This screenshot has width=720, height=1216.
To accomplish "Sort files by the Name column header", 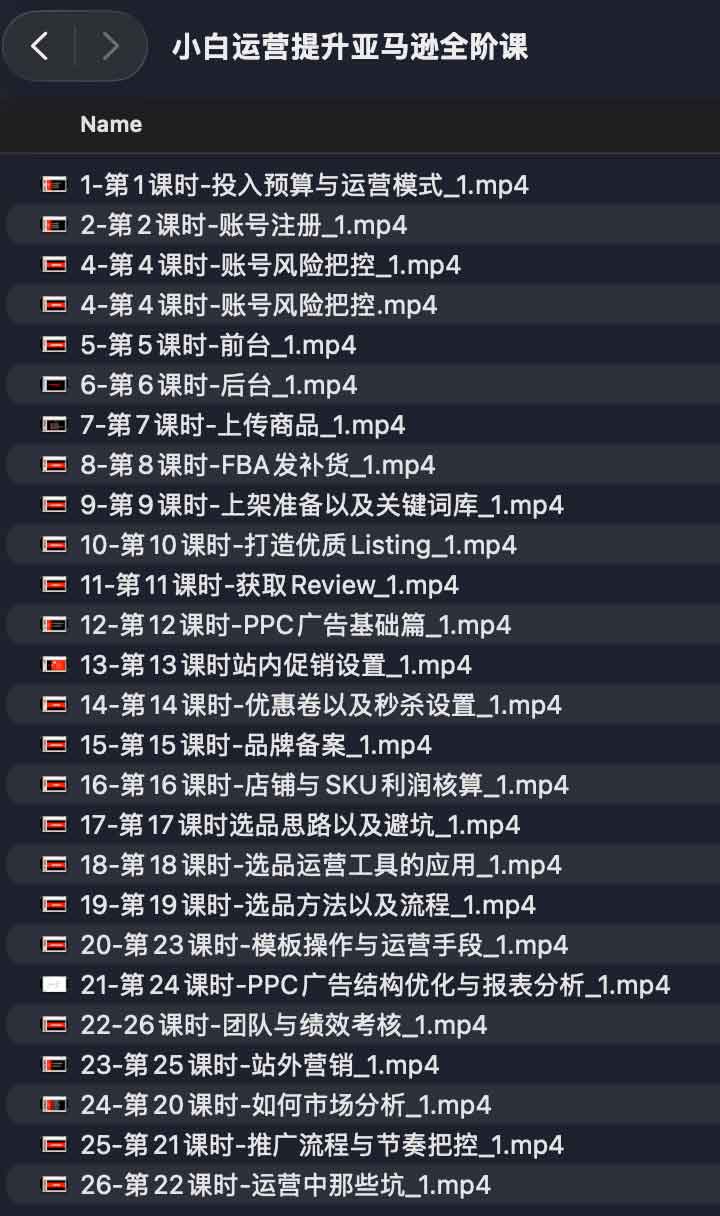I will point(111,124).
